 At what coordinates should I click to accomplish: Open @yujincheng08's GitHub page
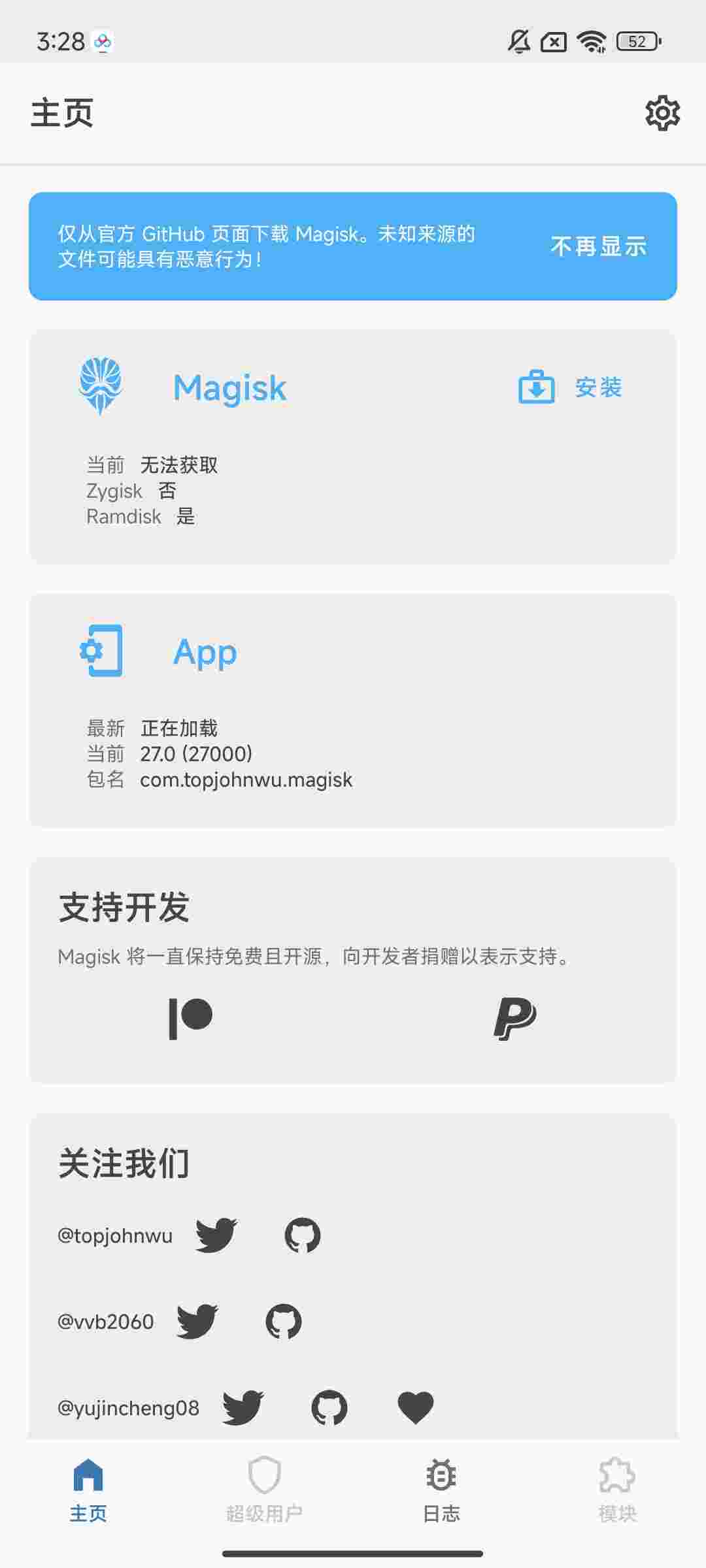tap(329, 1407)
